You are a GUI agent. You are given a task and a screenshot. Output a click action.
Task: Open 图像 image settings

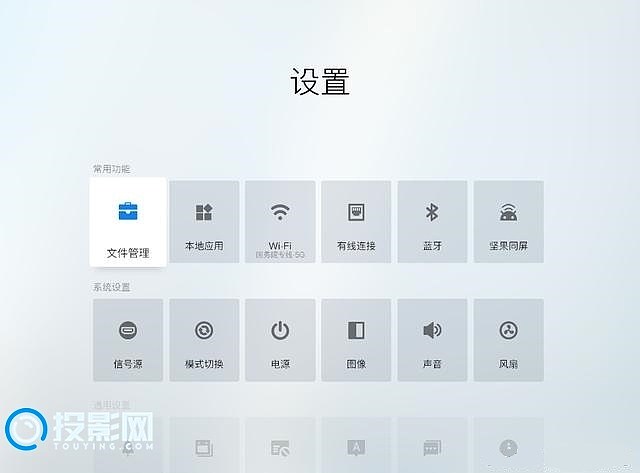[356, 340]
